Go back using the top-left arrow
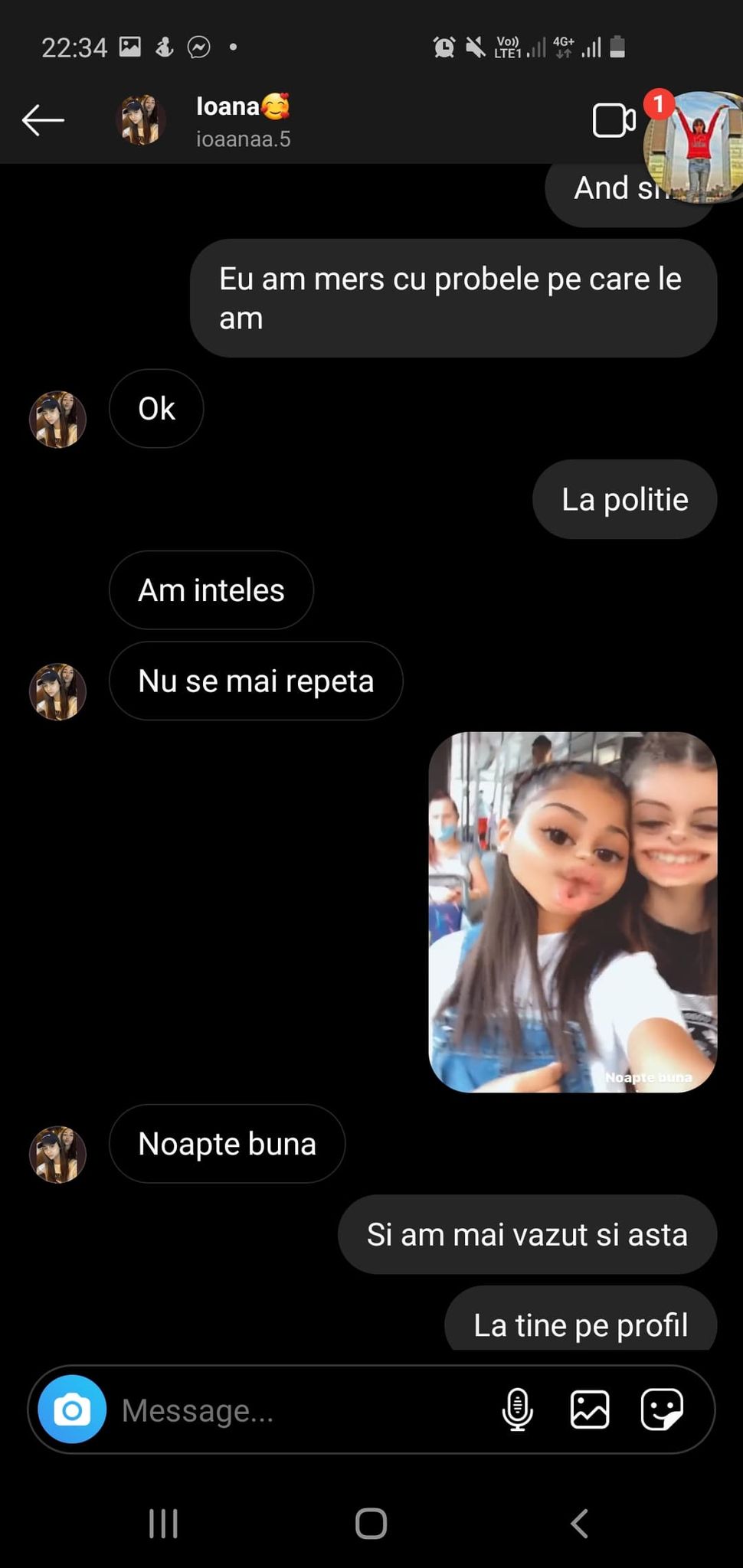The width and height of the screenshot is (743, 1568). pyautogui.click(x=43, y=120)
